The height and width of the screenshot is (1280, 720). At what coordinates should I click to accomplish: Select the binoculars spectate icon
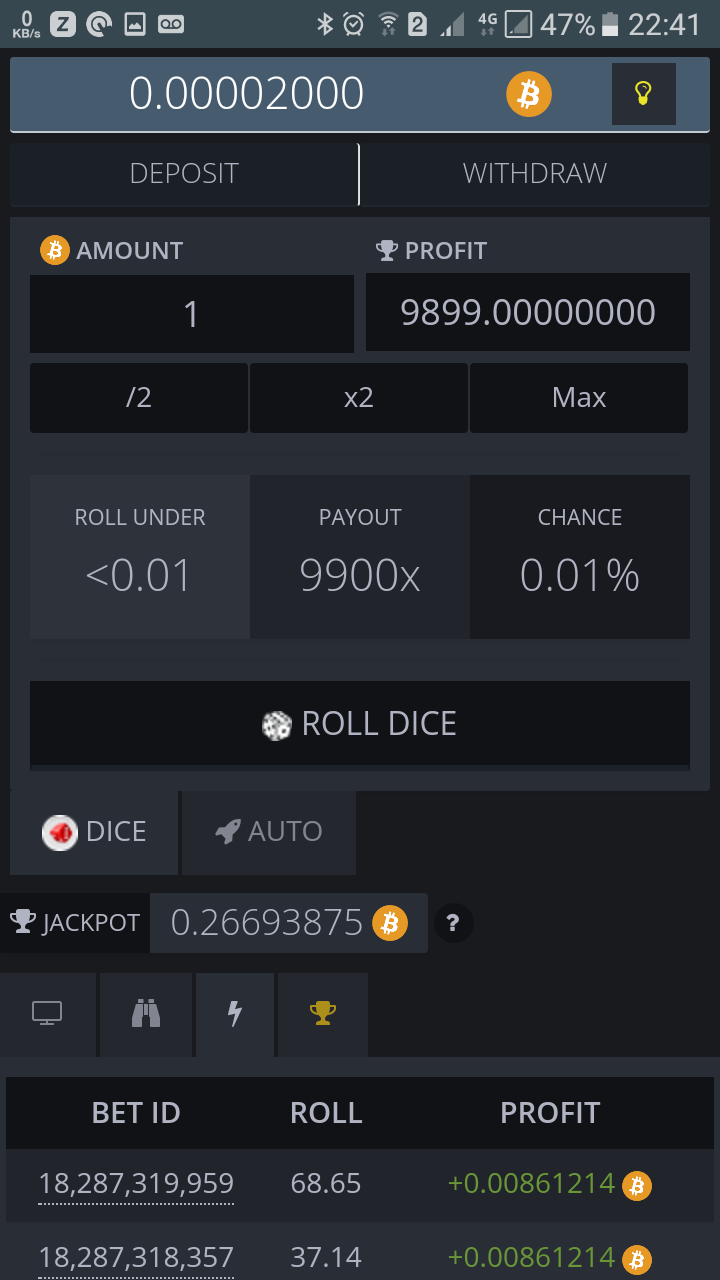[x=145, y=1014]
